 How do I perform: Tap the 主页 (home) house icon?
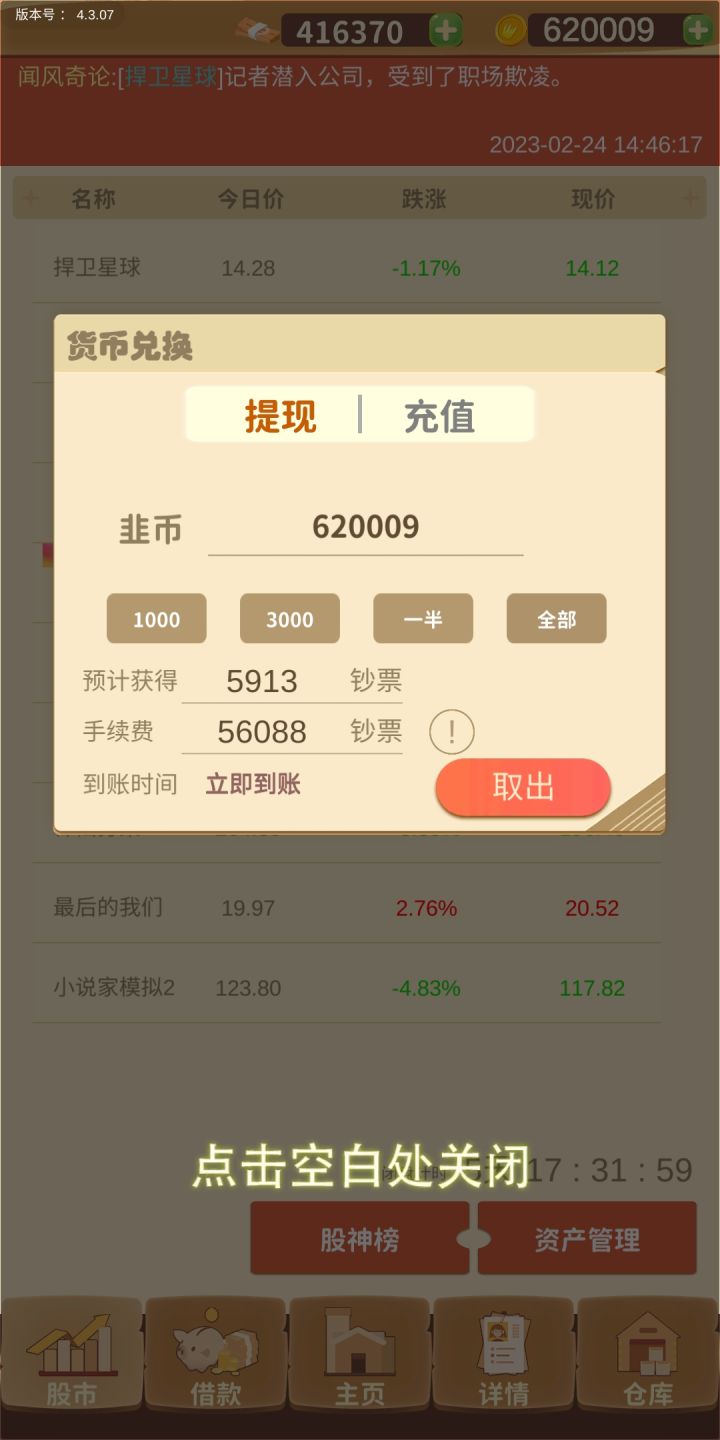(x=358, y=1355)
